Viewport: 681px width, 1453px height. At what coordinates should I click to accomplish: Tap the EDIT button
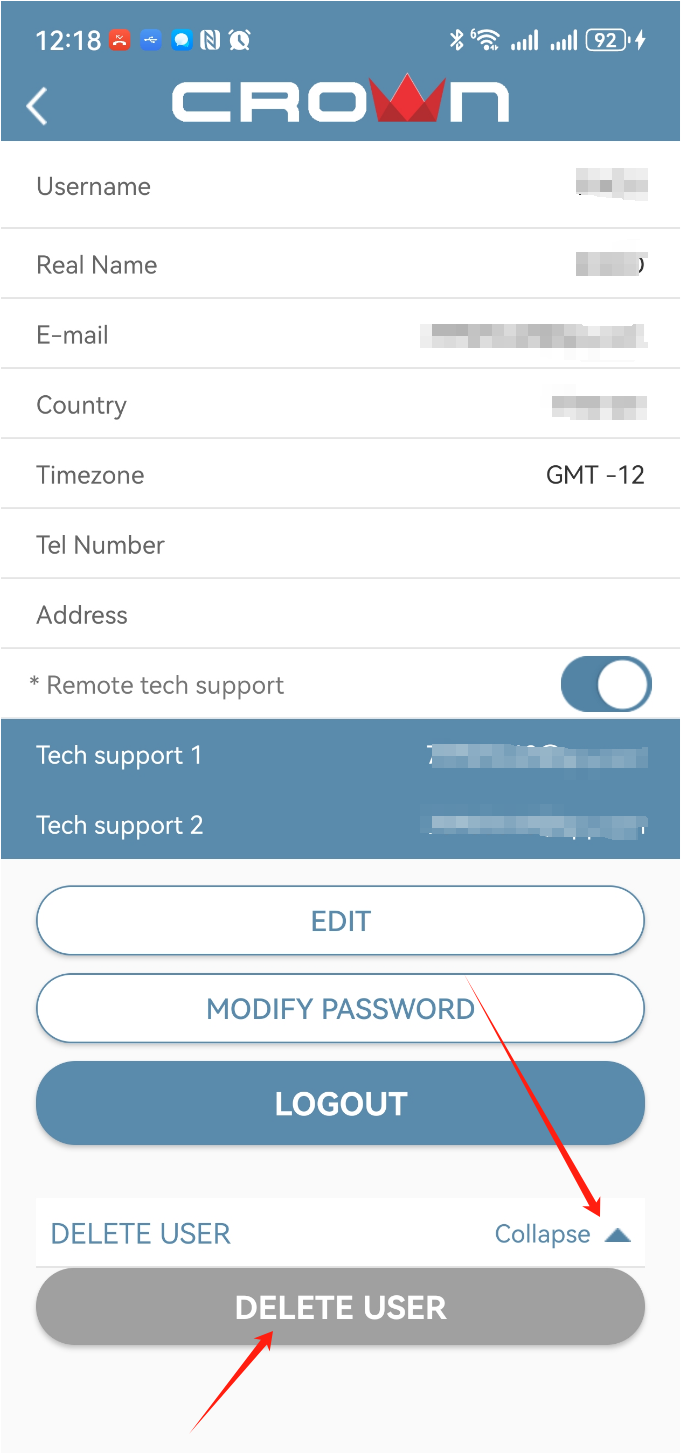point(340,921)
